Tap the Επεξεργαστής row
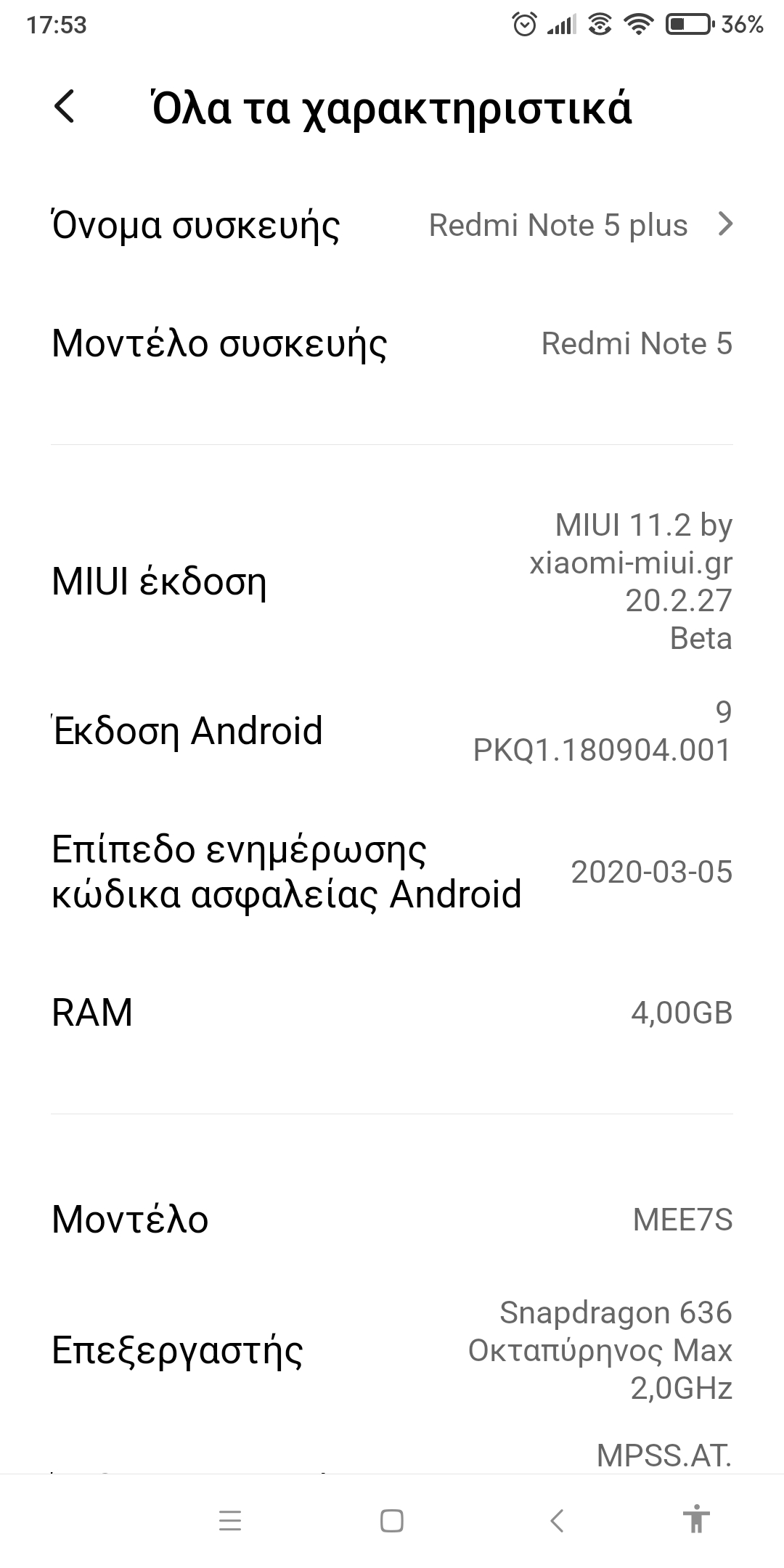This screenshot has width=784, height=1568. tap(392, 1350)
